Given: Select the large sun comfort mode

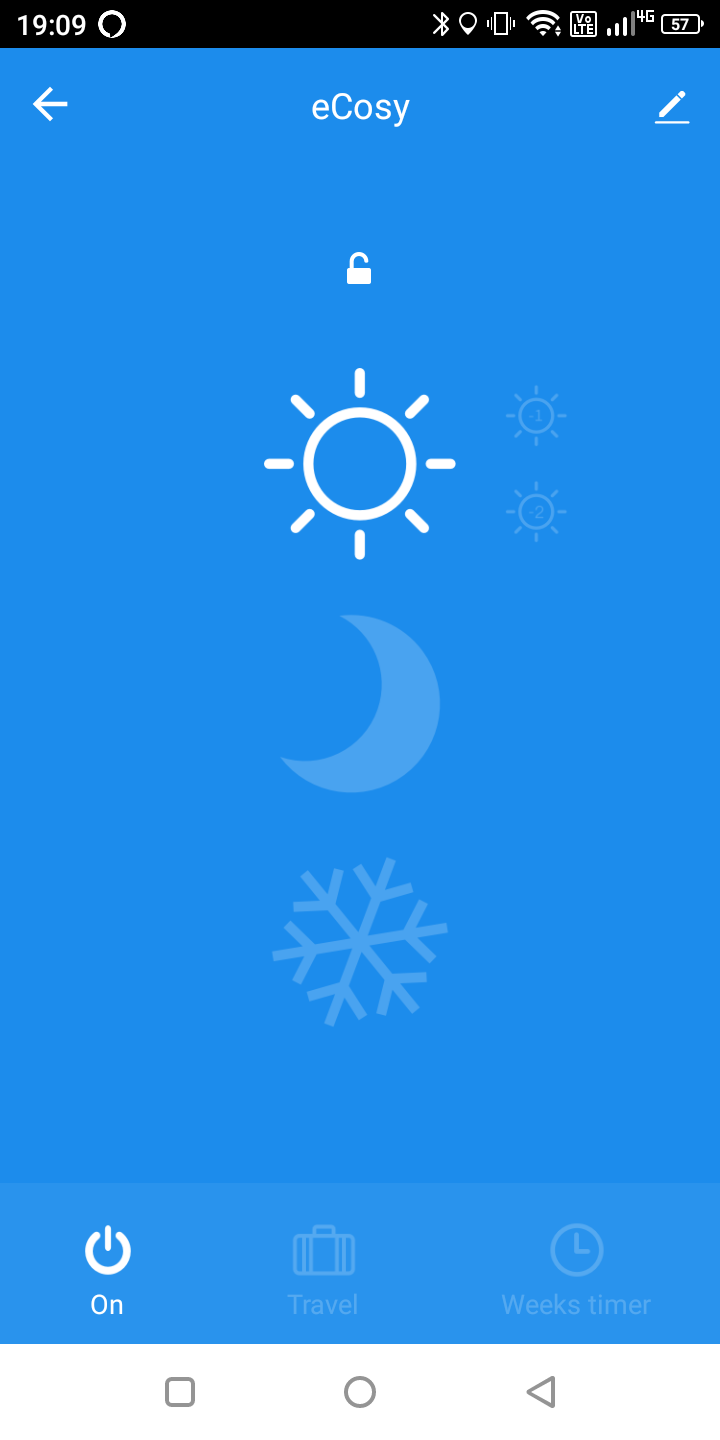Looking at the screenshot, I should point(360,464).
